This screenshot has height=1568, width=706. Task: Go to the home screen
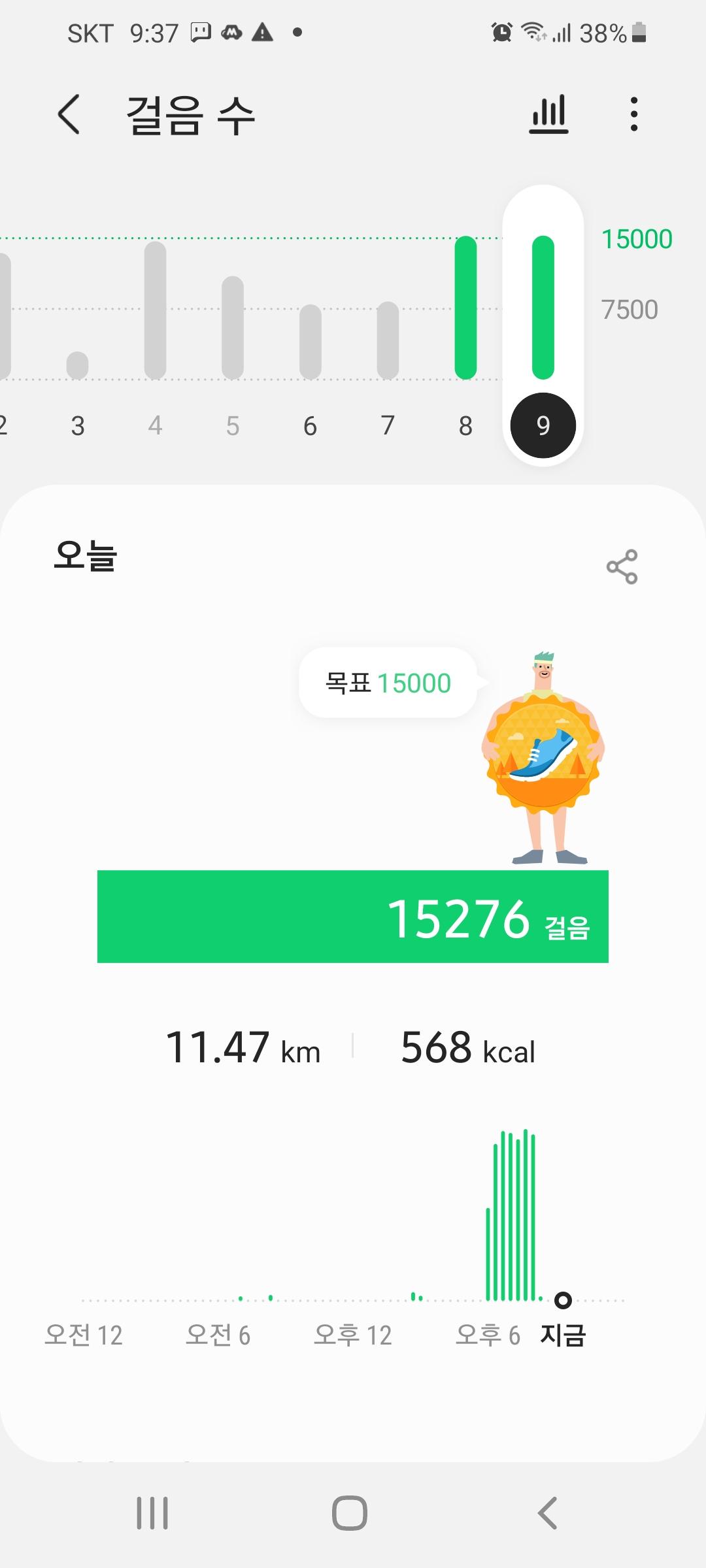click(x=350, y=1513)
